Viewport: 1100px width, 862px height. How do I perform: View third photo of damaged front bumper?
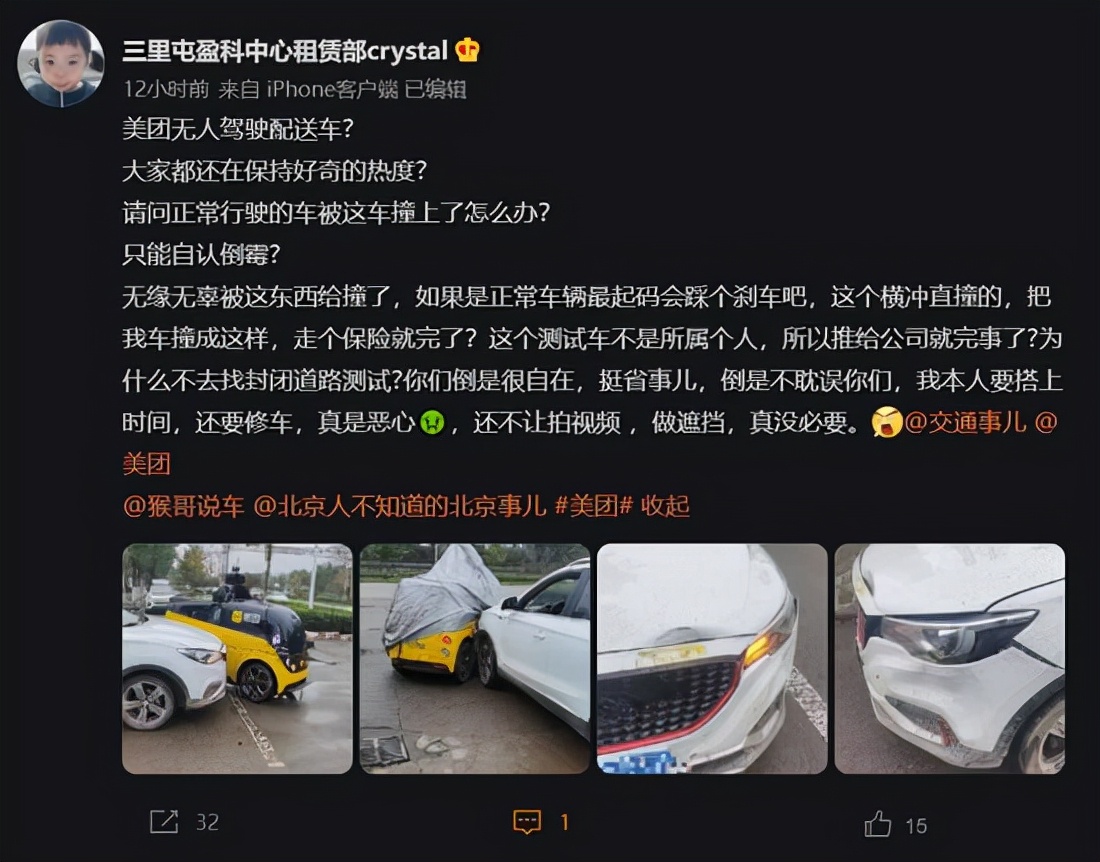click(x=712, y=658)
